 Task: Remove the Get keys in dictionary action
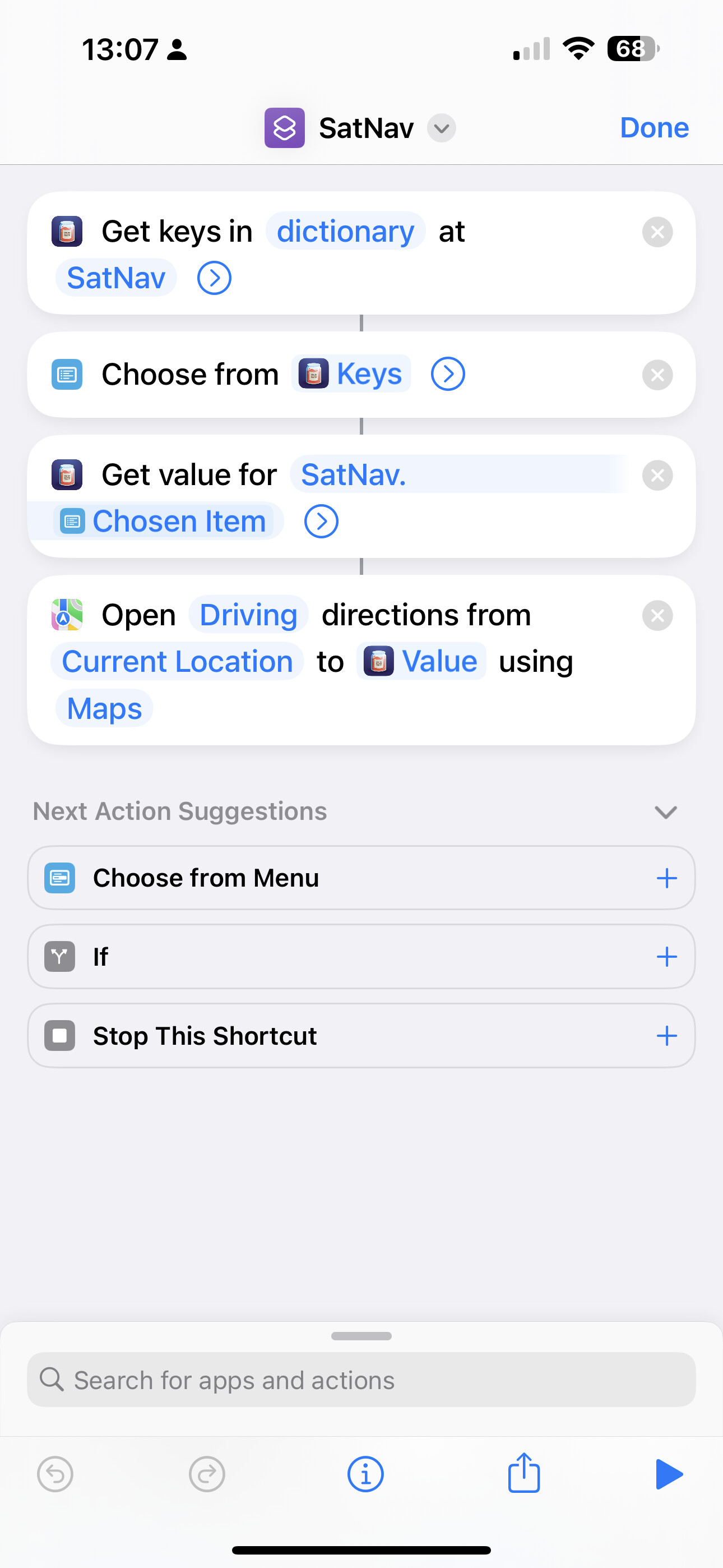[657, 232]
